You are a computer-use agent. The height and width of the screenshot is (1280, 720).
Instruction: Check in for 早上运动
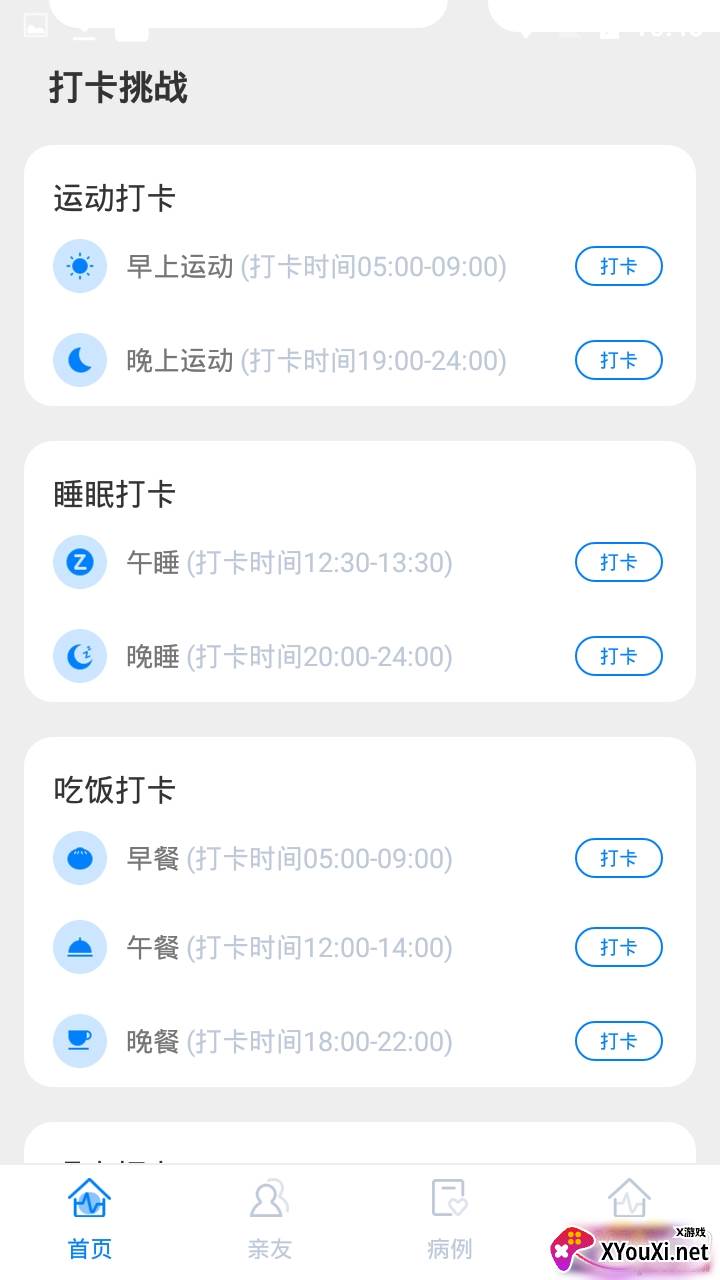point(618,266)
